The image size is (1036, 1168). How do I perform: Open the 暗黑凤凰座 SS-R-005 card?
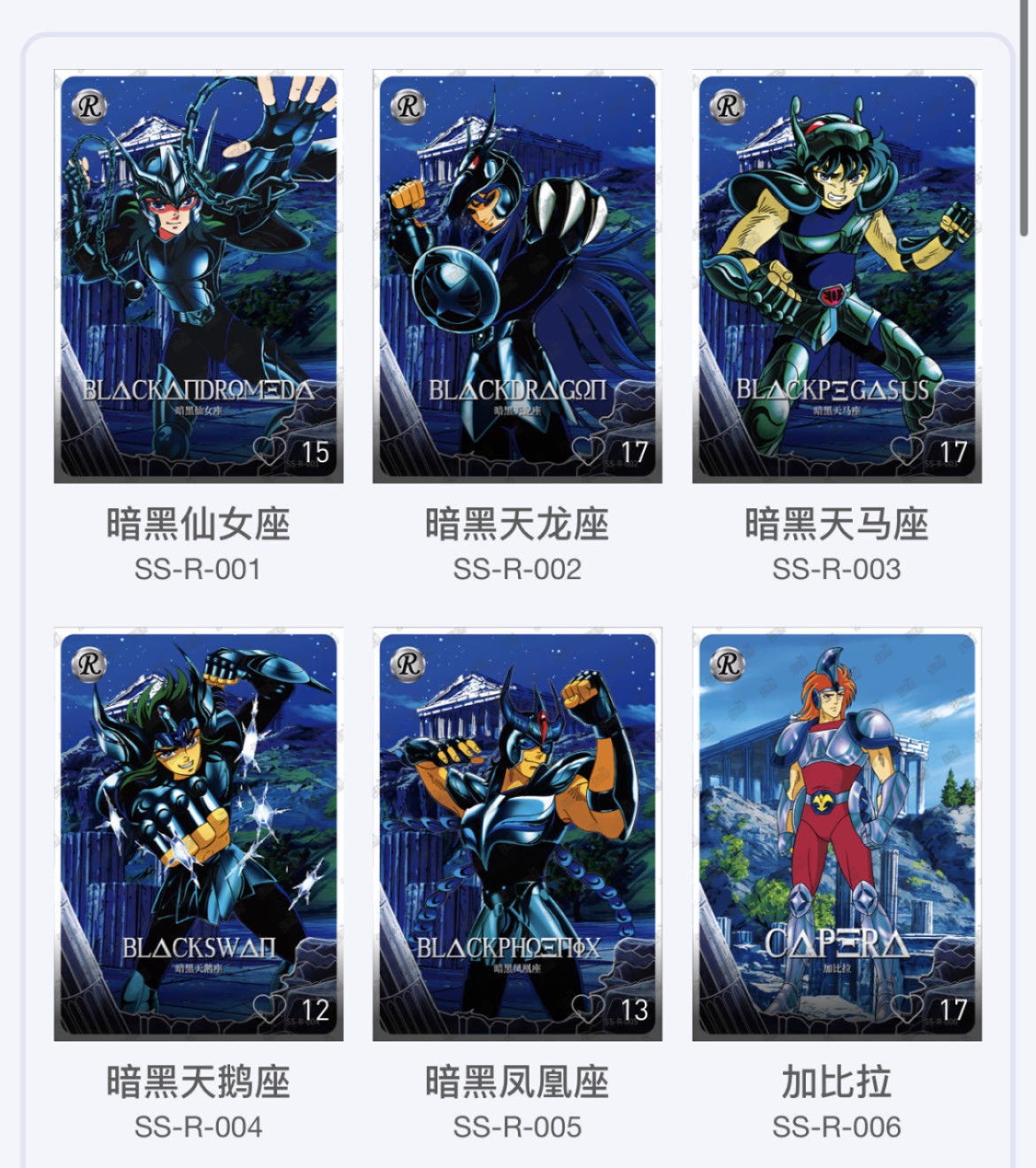point(517,834)
